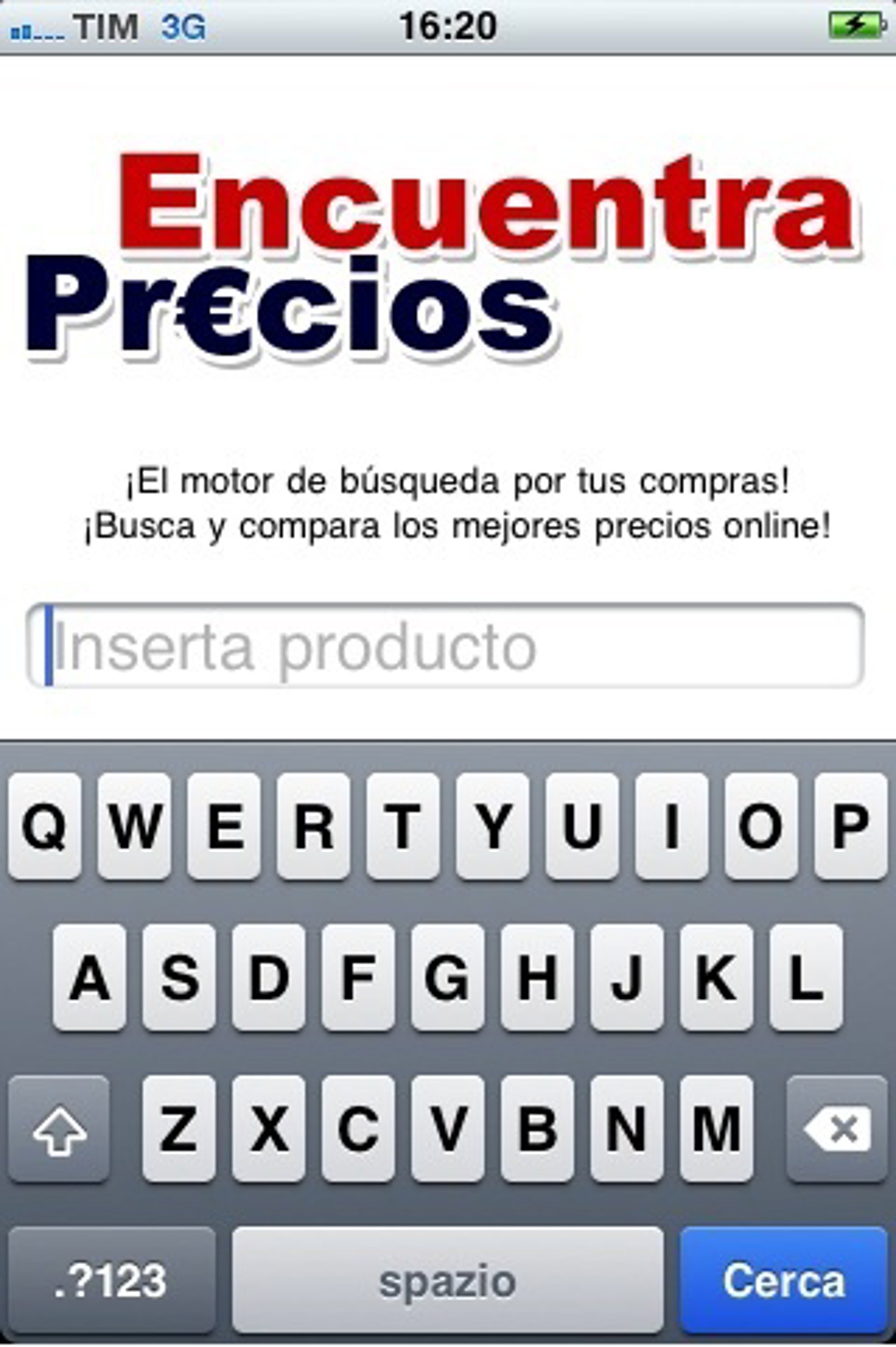Focus the 'Inserta producto' search field
The image size is (896, 1347).
point(446,646)
